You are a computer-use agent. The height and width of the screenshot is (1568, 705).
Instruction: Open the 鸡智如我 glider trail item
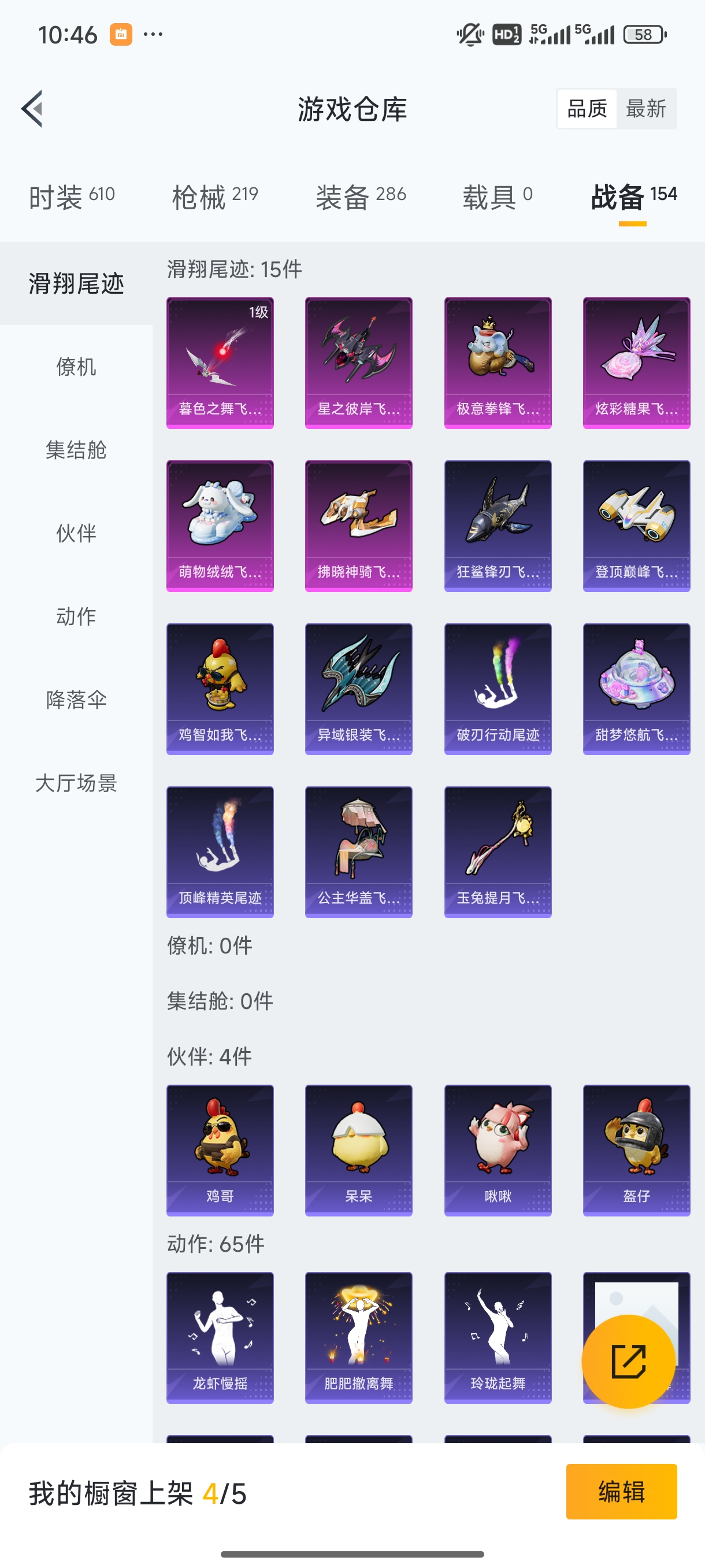(x=219, y=688)
